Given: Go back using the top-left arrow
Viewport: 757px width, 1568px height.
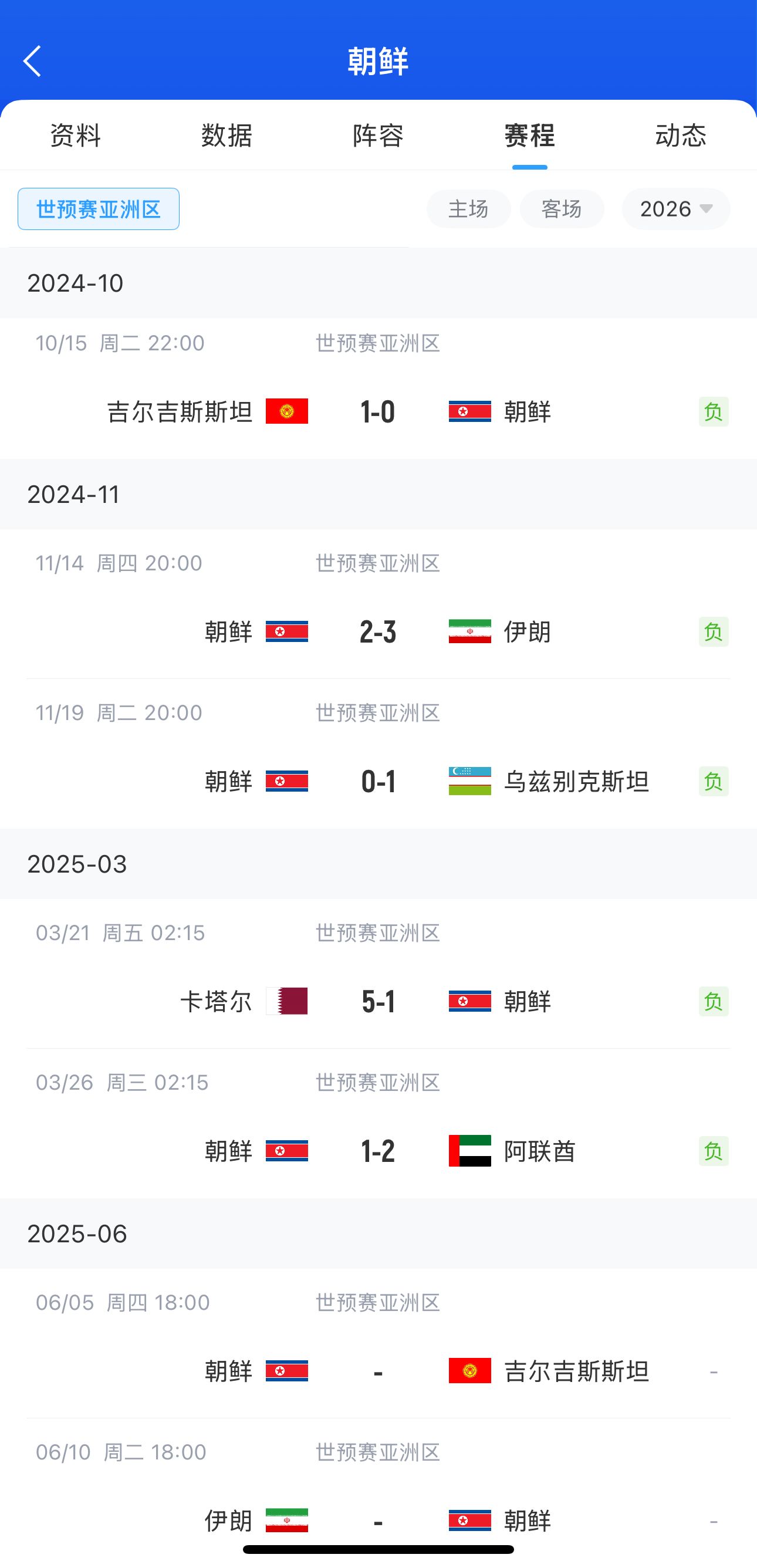Looking at the screenshot, I should click(x=32, y=61).
